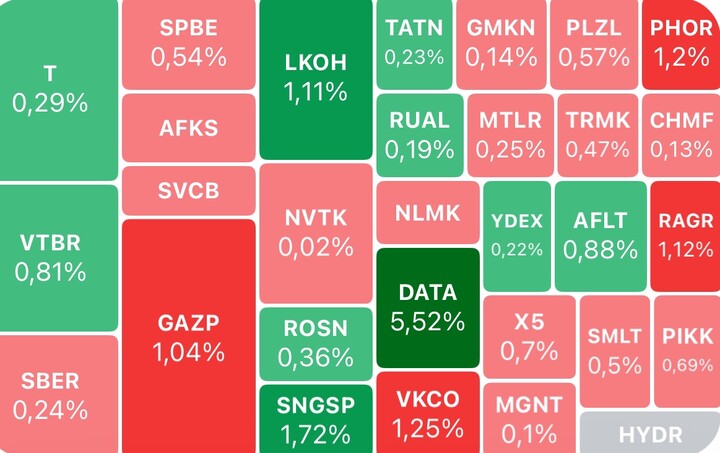The image size is (720, 453).
Task: Open the GAZP tile
Action: click(188, 337)
